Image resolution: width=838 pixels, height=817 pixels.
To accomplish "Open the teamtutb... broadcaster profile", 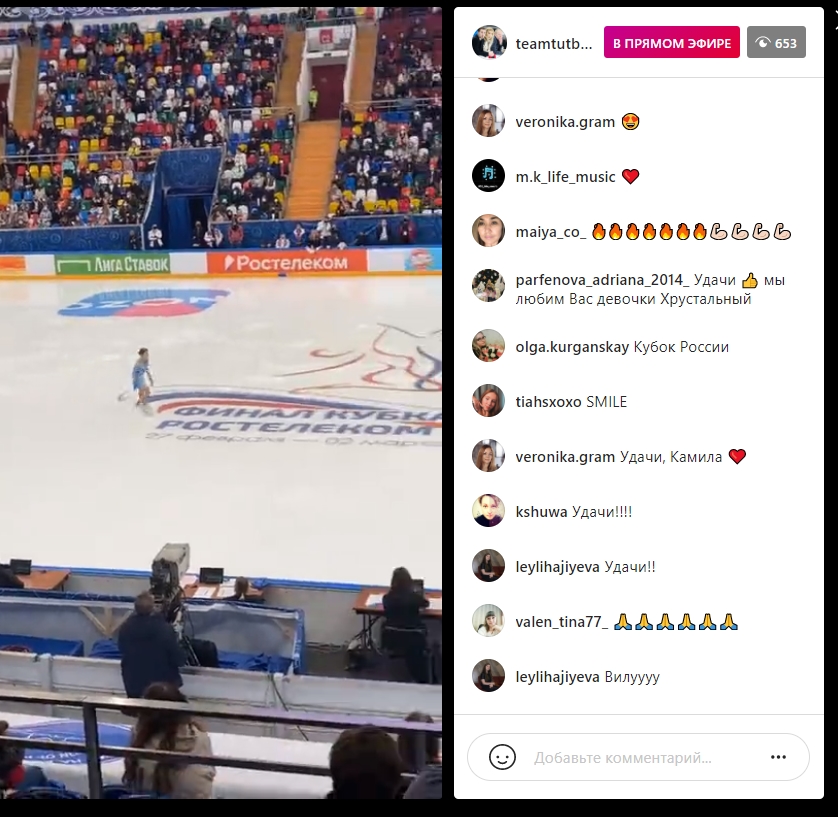I will [x=554, y=43].
